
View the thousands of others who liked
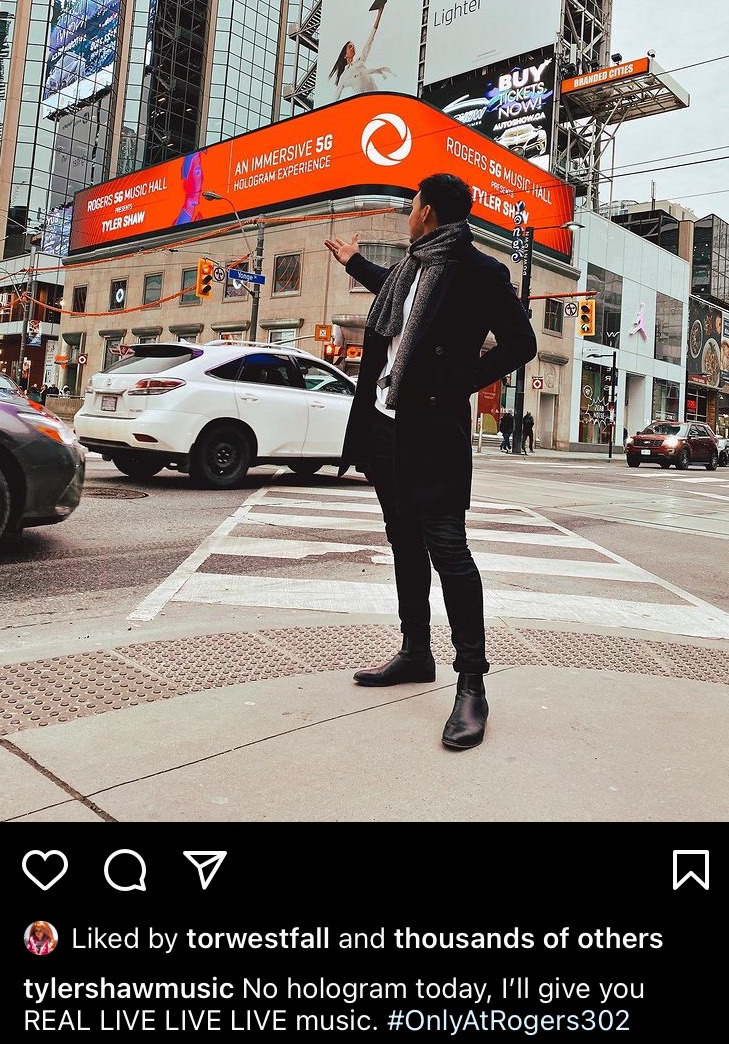click(x=528, y=939)
